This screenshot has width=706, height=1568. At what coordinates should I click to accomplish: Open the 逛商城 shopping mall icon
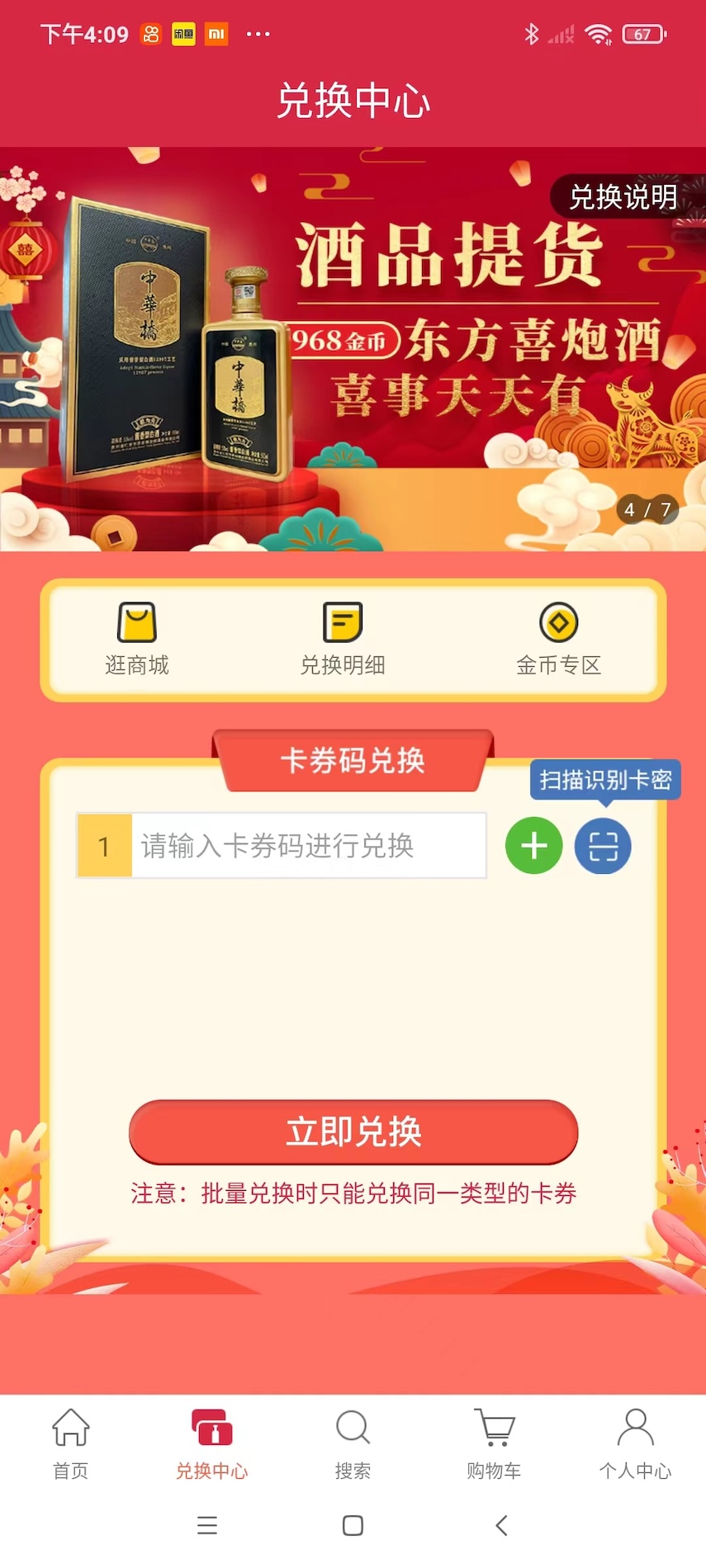(x=137, y=635)
